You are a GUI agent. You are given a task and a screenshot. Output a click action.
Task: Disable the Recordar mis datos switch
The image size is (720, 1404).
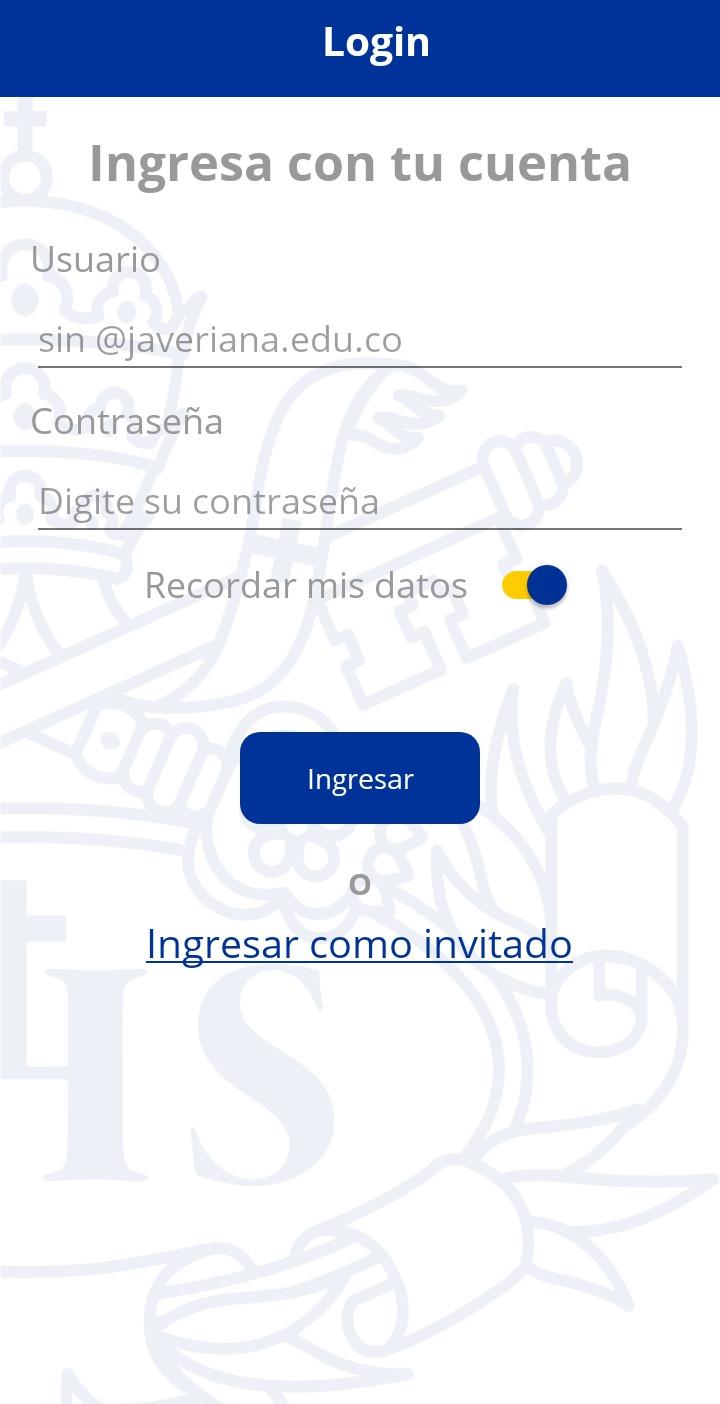(x=534, y=585)
